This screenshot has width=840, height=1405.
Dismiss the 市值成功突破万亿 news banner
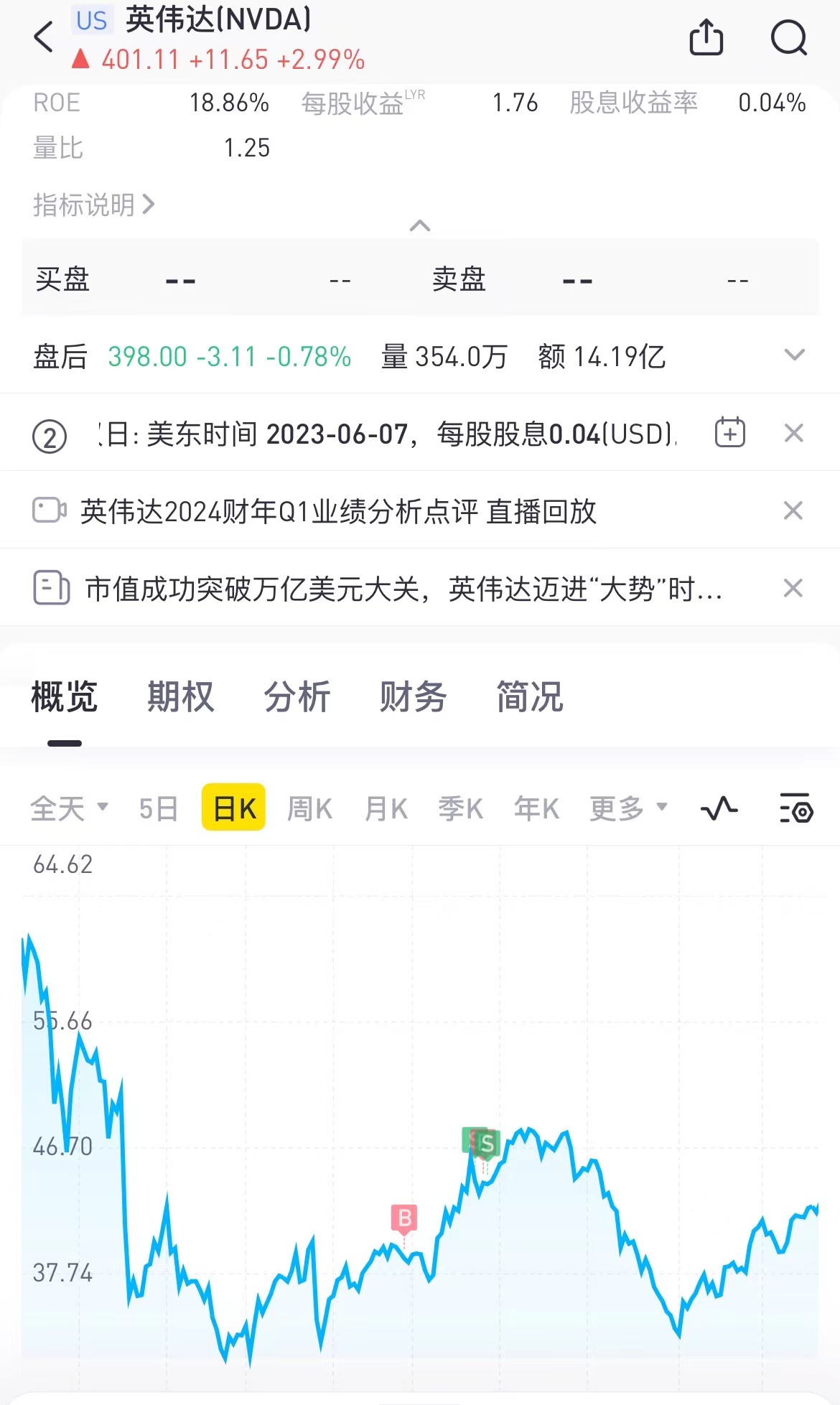coord(793,588)
